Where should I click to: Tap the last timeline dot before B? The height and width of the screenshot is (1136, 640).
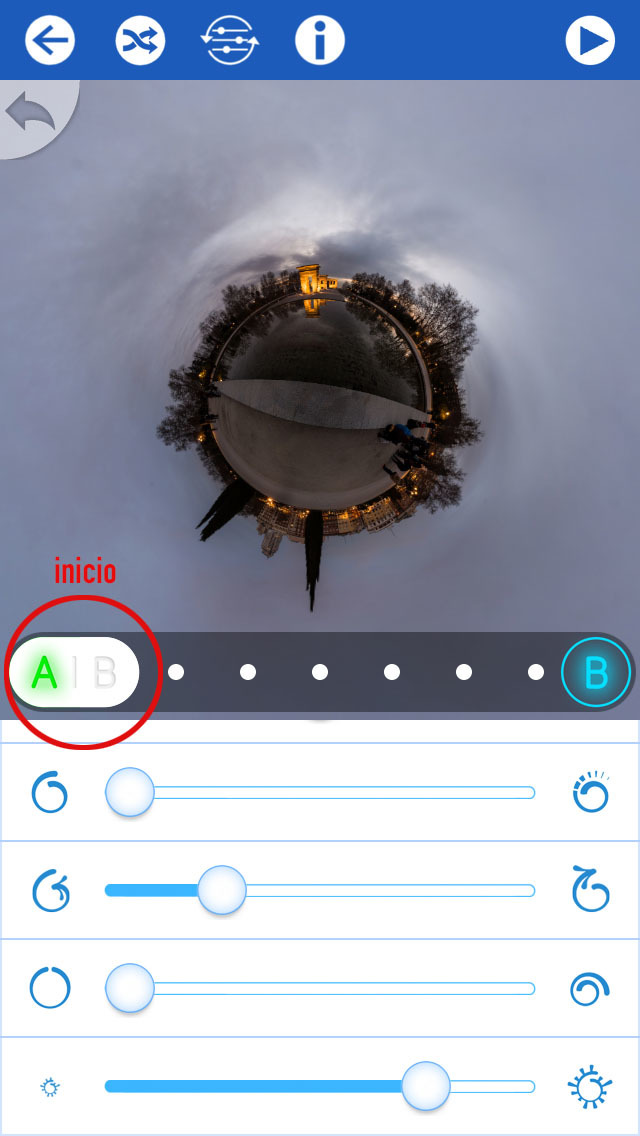pos(536,672)
